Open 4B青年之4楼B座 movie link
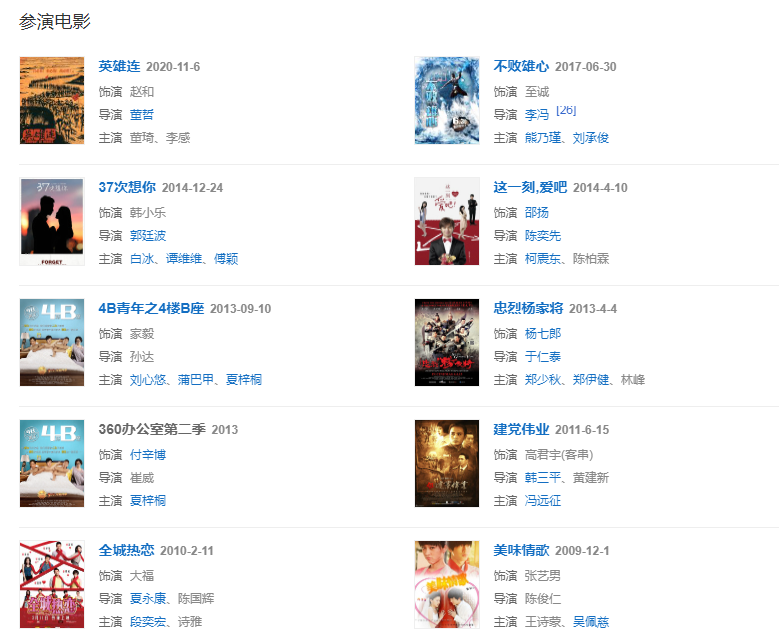779x643 pixels. (151, 309)
